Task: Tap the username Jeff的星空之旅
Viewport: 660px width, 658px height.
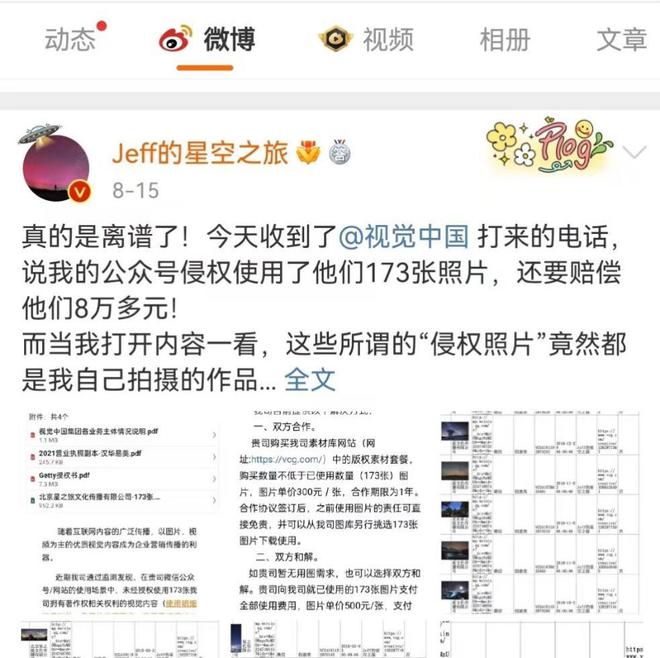Action: (199, 153)
